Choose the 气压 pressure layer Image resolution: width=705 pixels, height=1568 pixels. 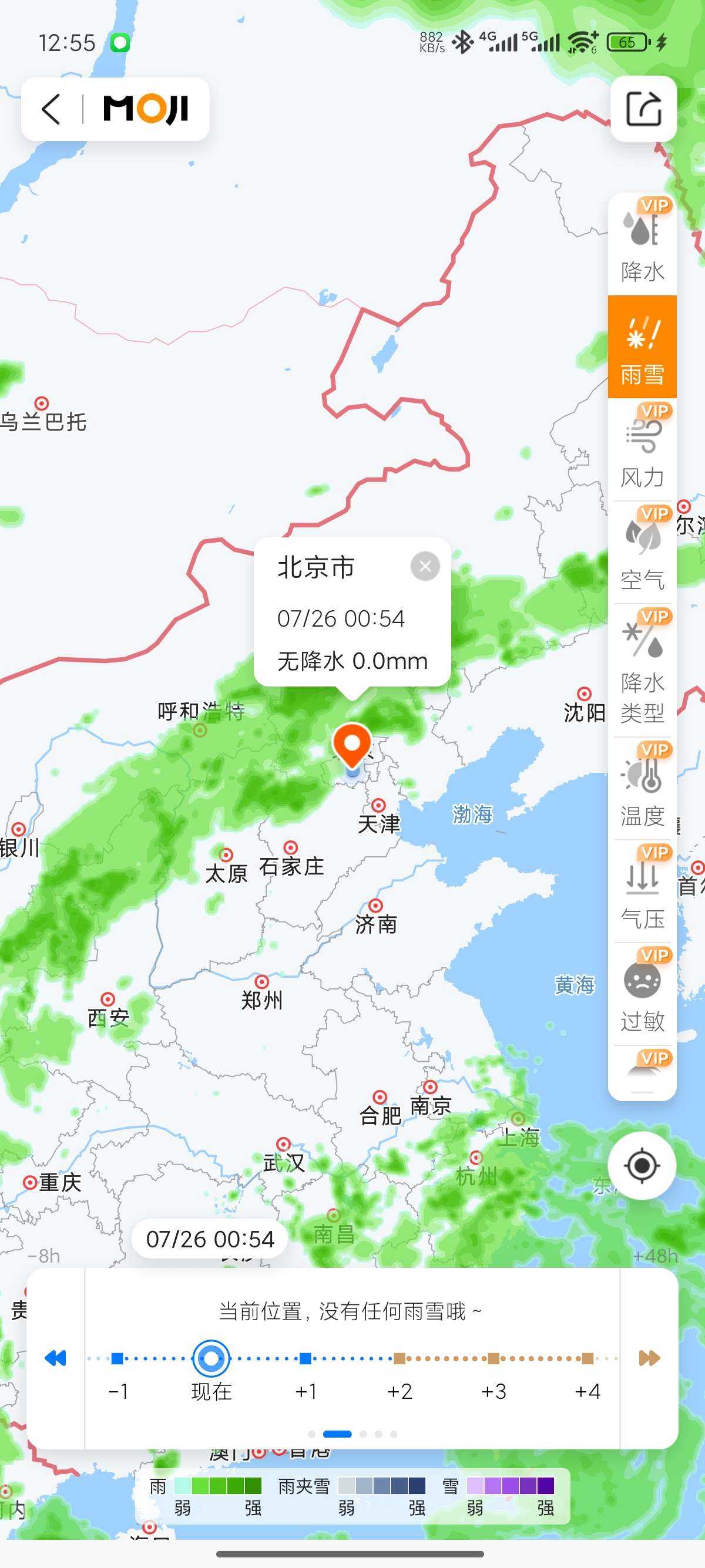tap(642, 891)
